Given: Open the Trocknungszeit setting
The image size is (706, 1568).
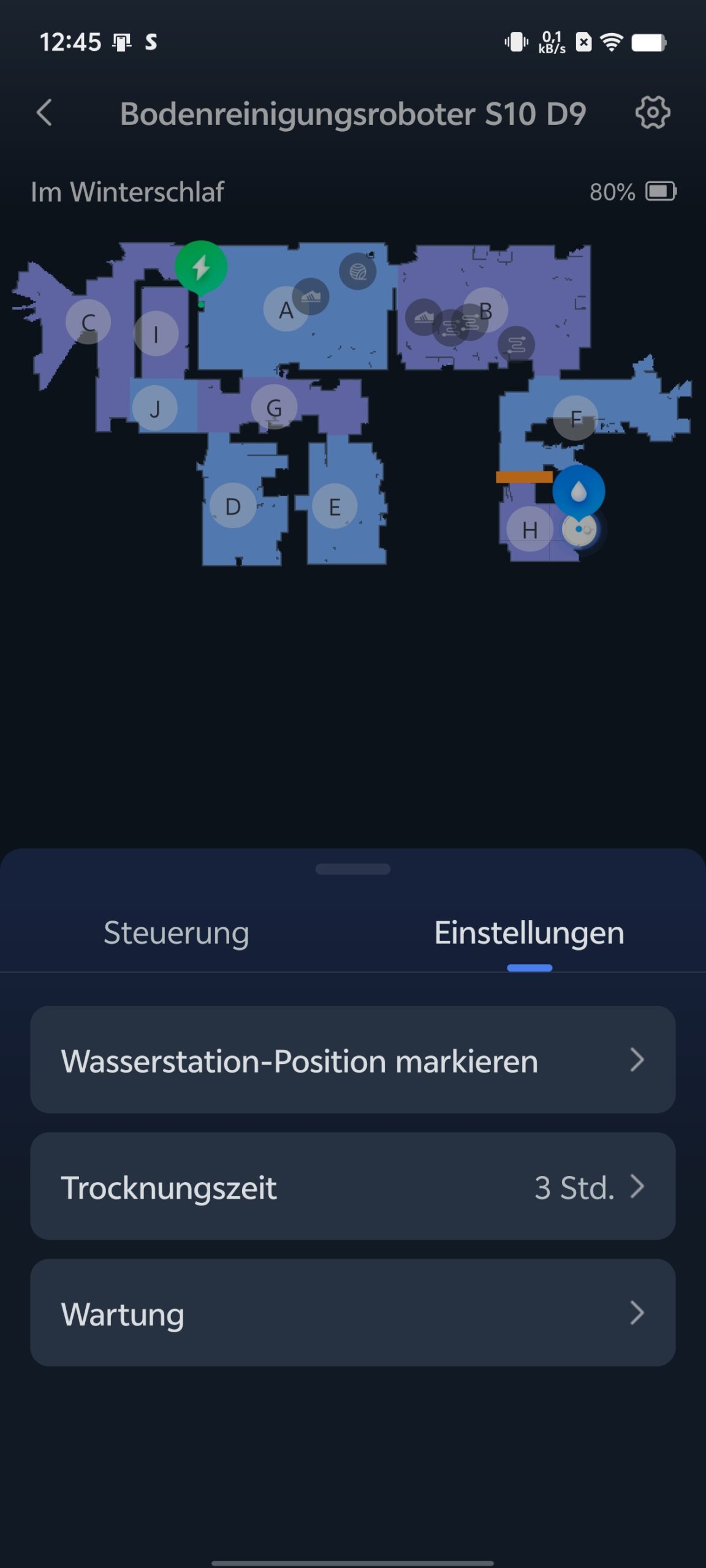Looking at the screenshot, I should (x=353, y=1186).
